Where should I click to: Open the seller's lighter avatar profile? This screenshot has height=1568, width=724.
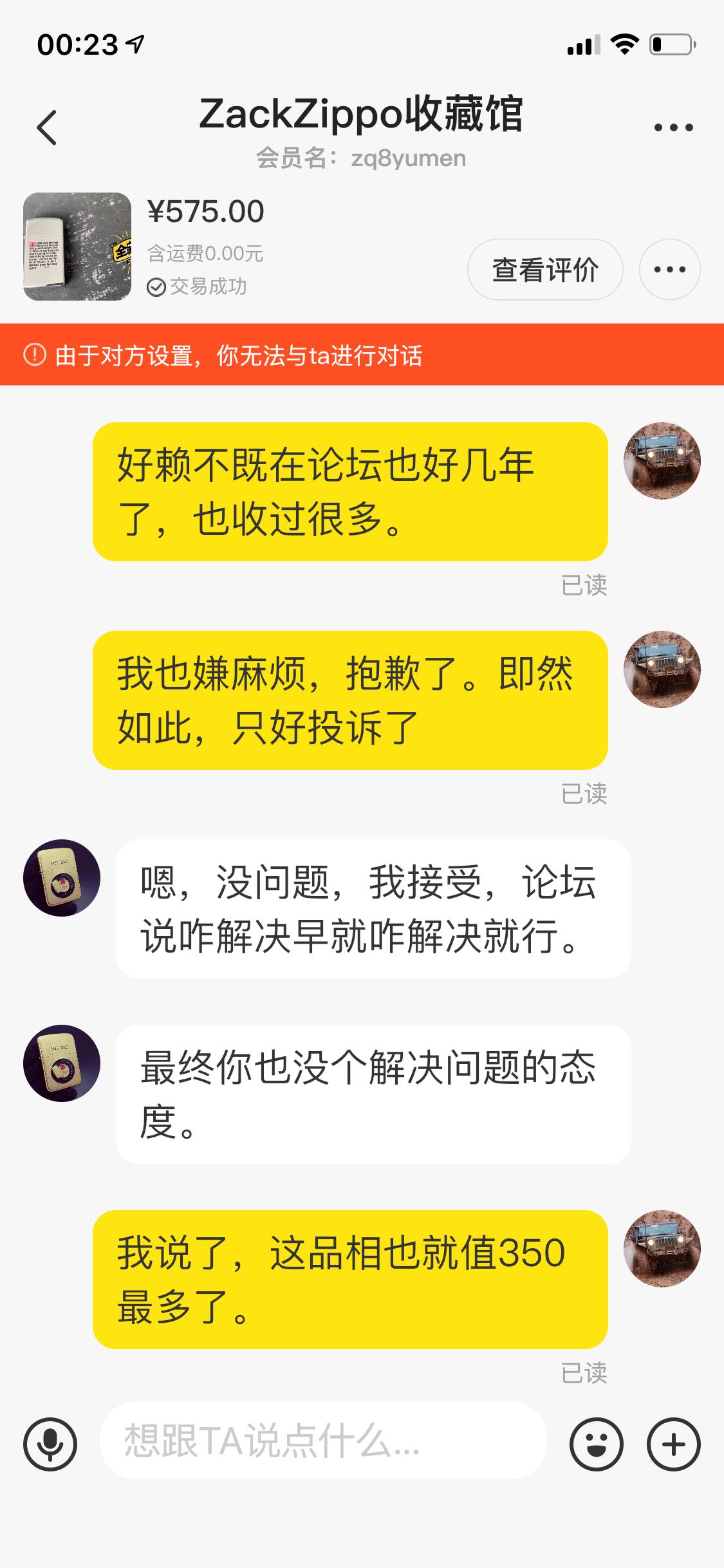coord(62,878)
